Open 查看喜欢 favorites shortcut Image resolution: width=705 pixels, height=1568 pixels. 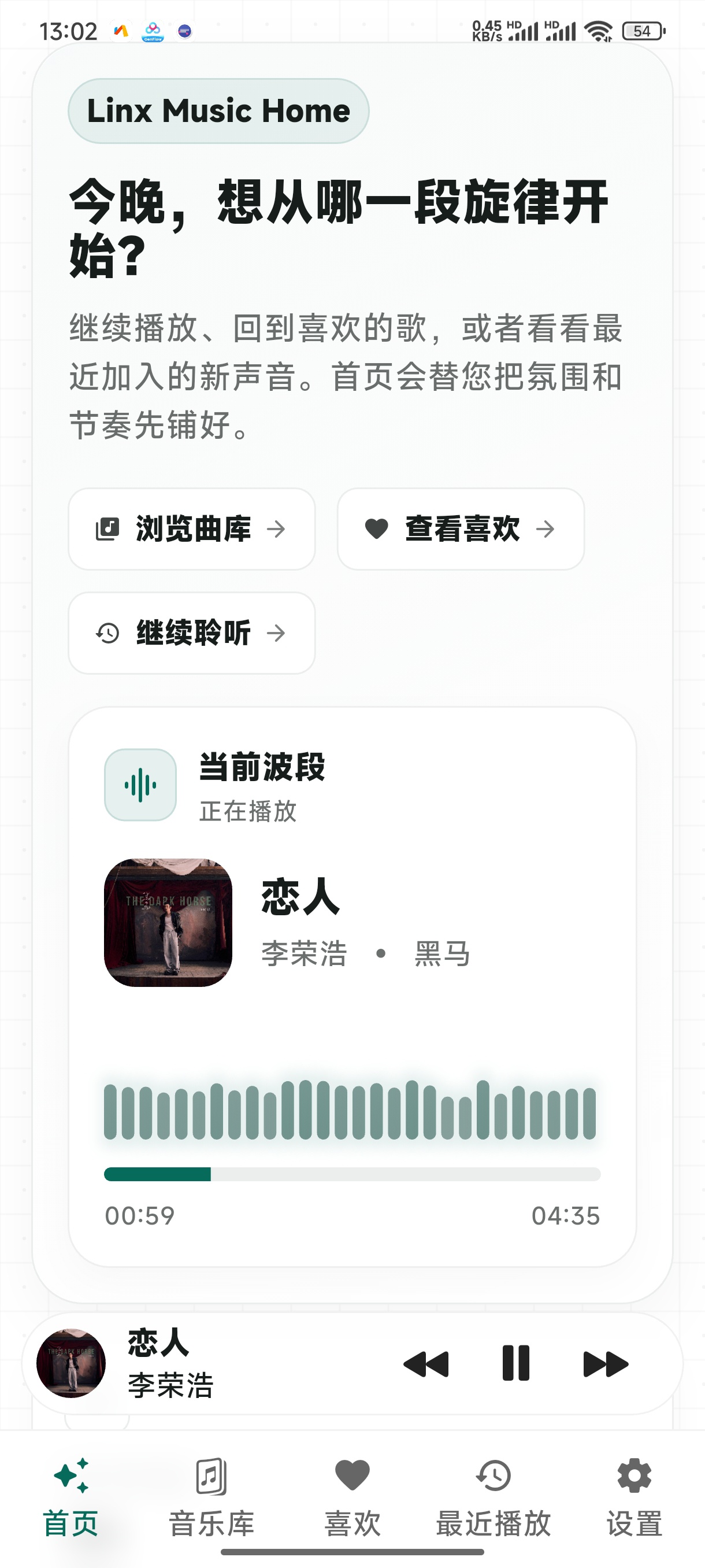tap(461, 529)
